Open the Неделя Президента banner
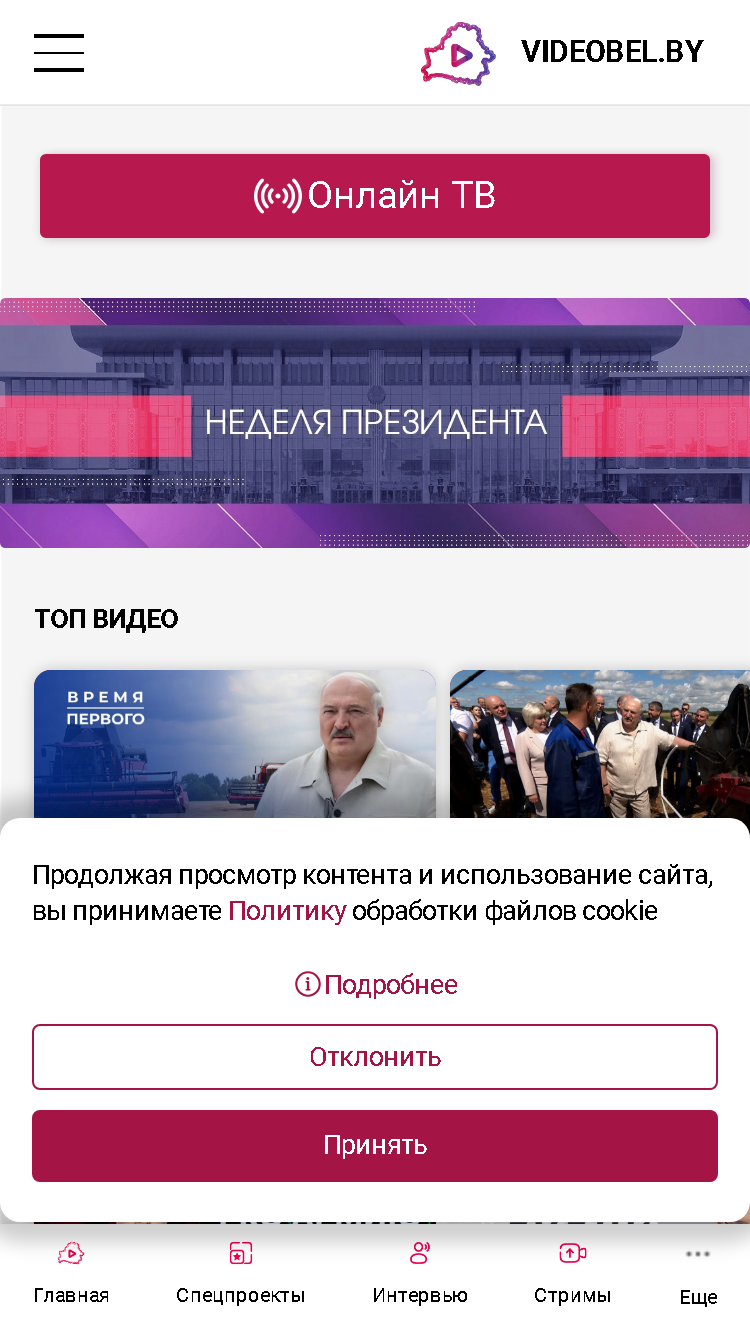Viewport: 750px width, 1334px height. pos(375,423)
